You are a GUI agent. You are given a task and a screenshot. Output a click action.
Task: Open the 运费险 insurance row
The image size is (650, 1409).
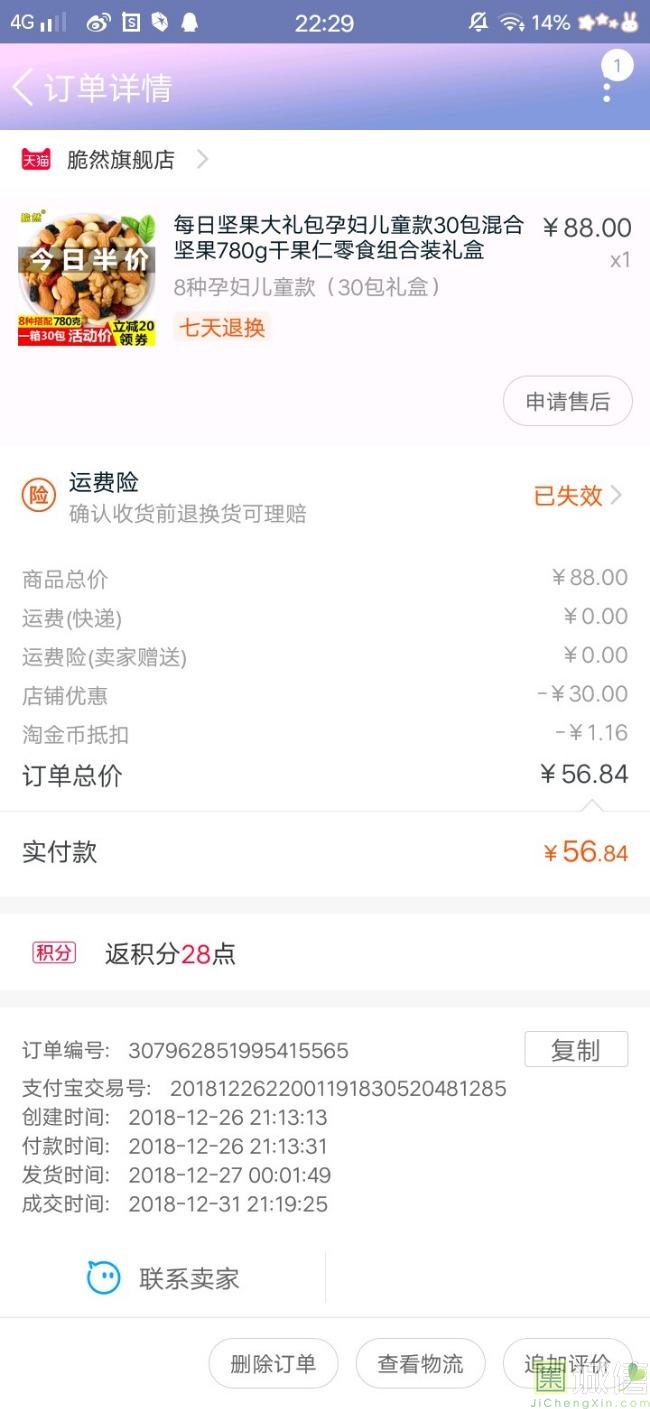coord(324,496)
